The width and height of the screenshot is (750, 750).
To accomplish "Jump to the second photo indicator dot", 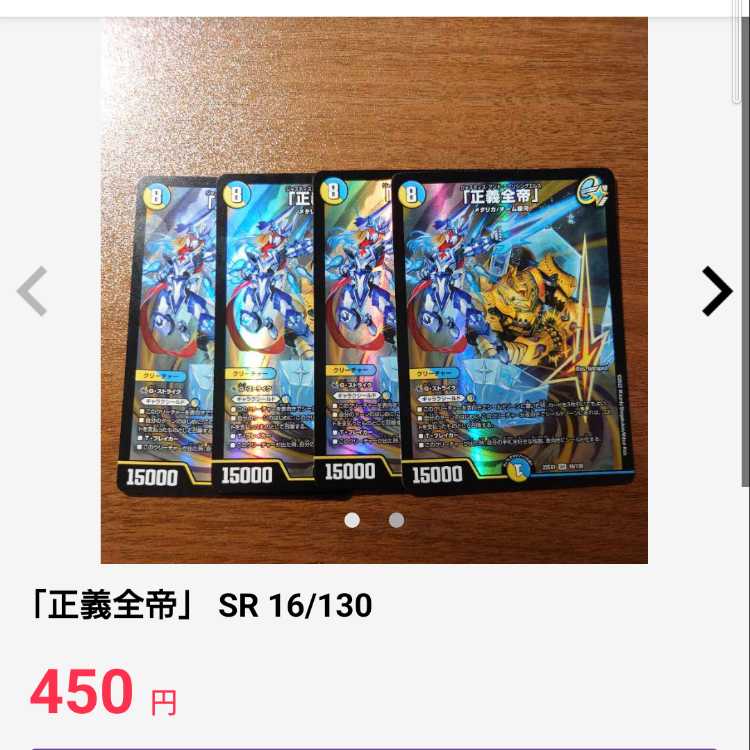I will 396,520.
